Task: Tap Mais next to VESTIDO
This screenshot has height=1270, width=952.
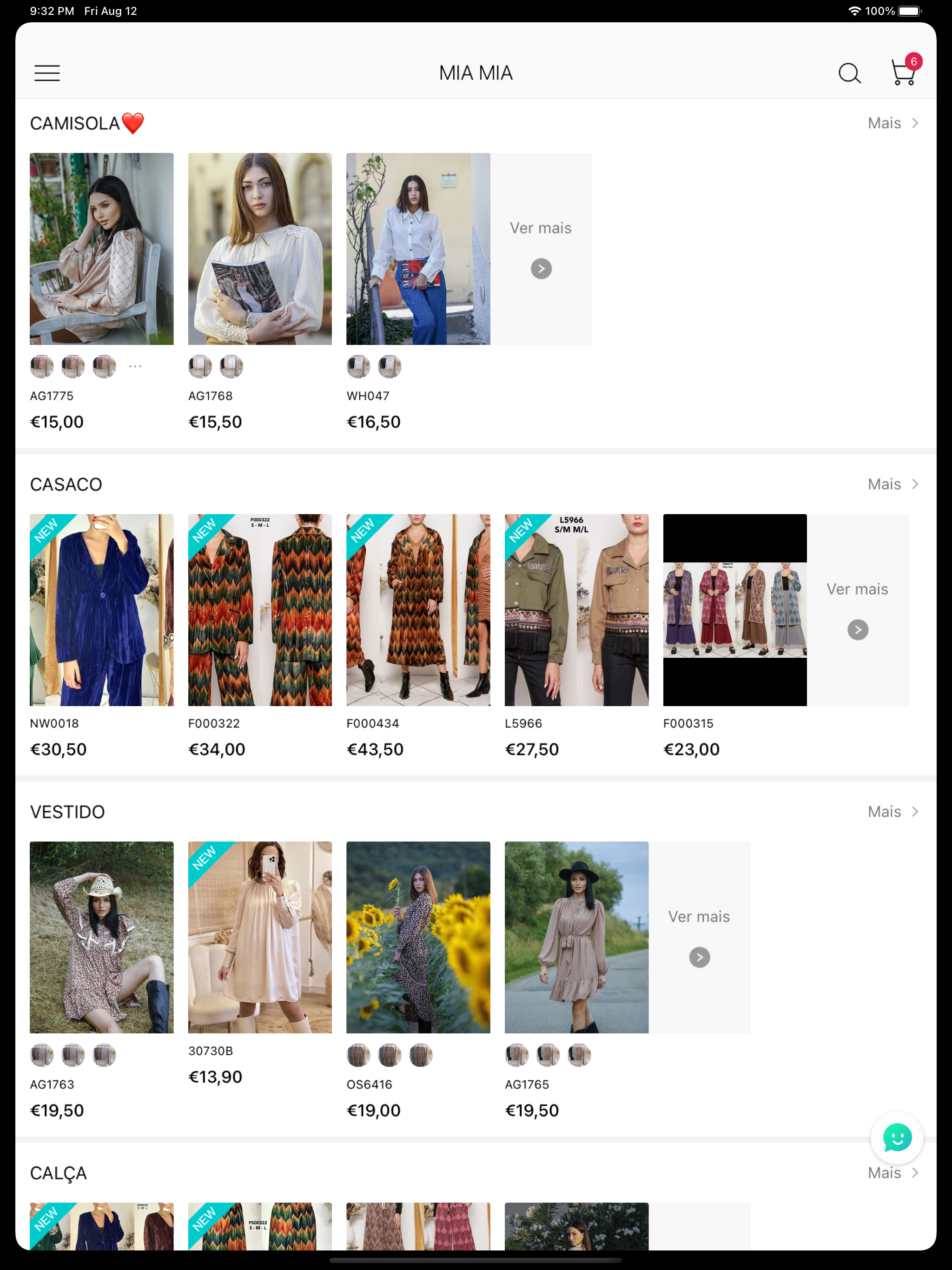Action: click(x=892, y=811)
